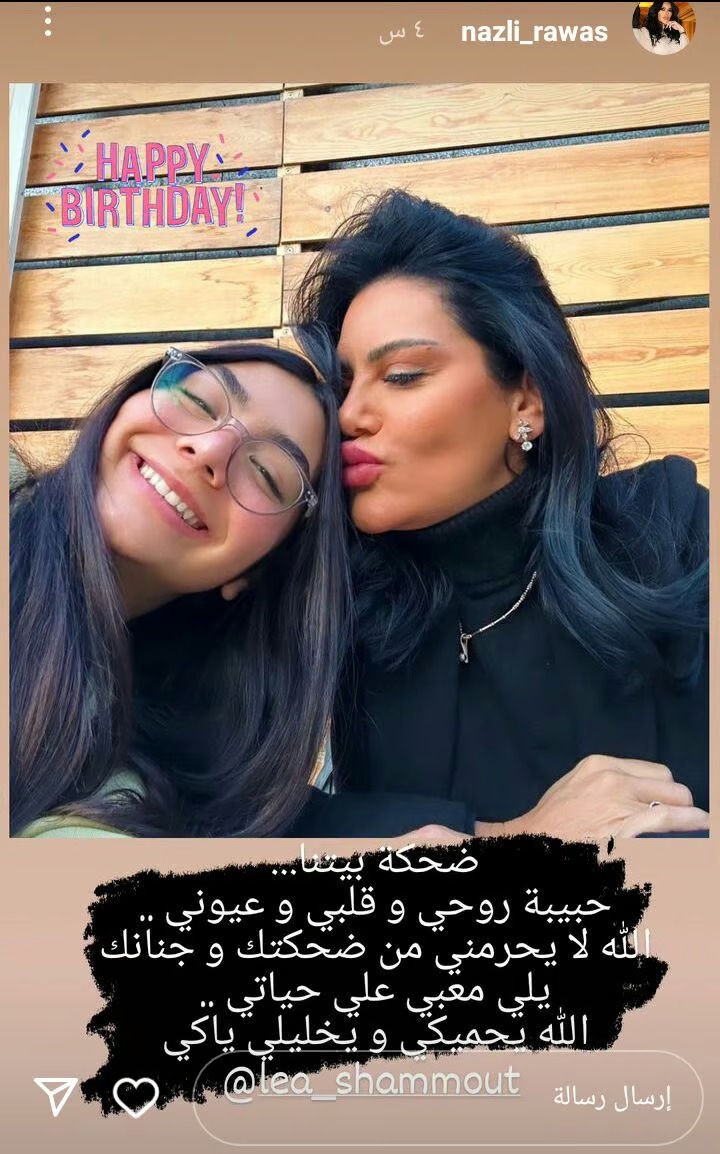Open the story overflow menu

click(x=46, y=22)
